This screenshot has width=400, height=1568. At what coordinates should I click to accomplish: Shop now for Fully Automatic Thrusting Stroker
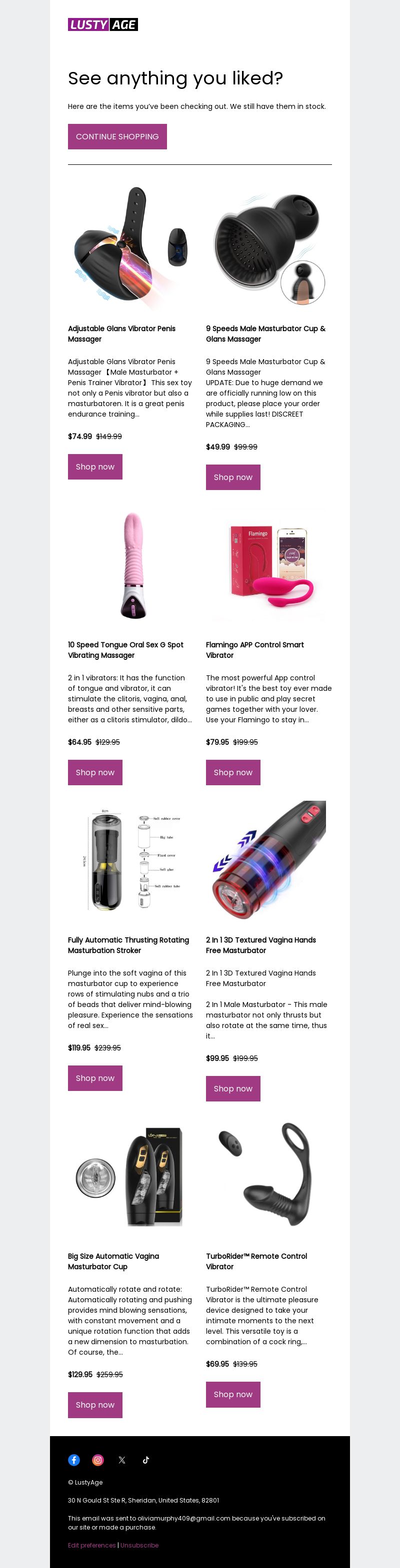click(95, 1078)
